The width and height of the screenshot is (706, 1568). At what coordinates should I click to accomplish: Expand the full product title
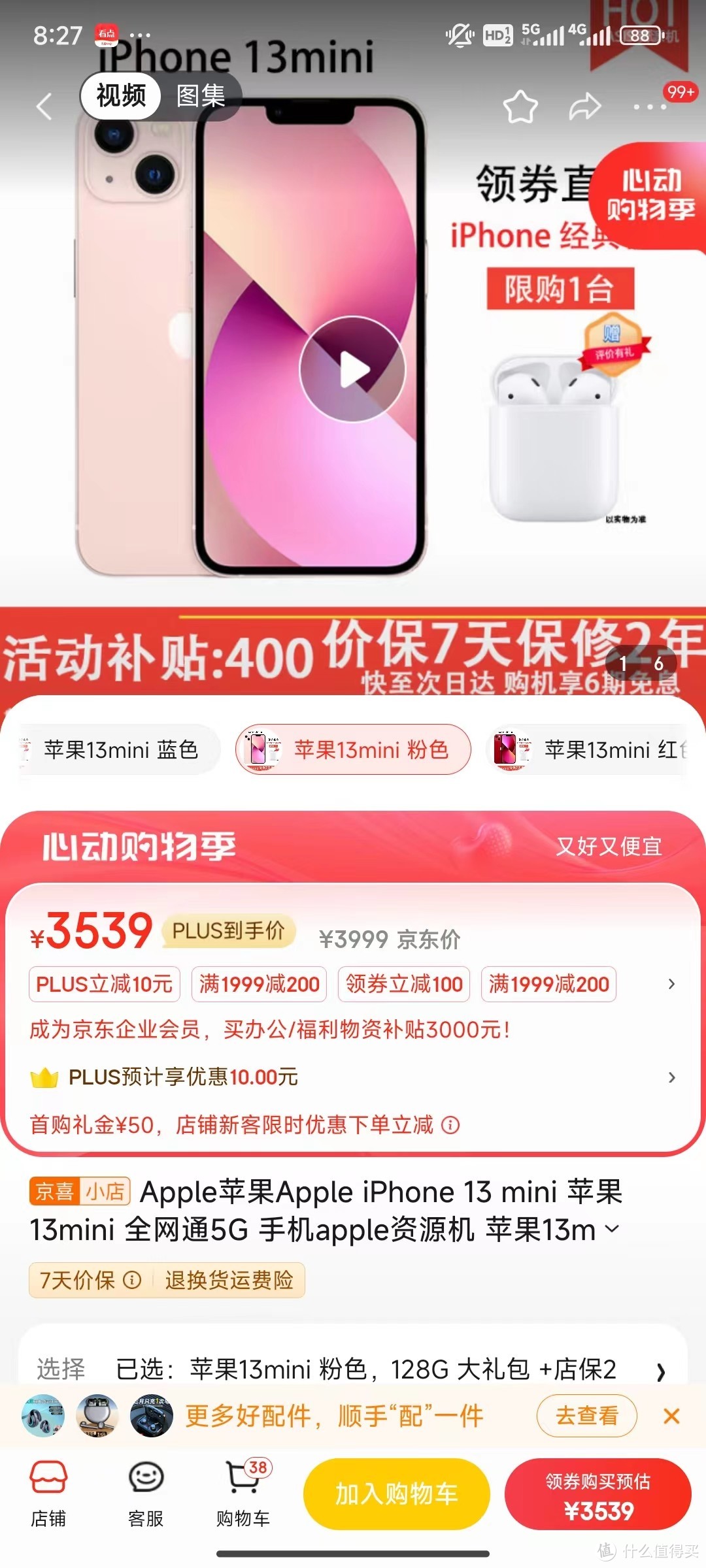[x=613, y=1229]
